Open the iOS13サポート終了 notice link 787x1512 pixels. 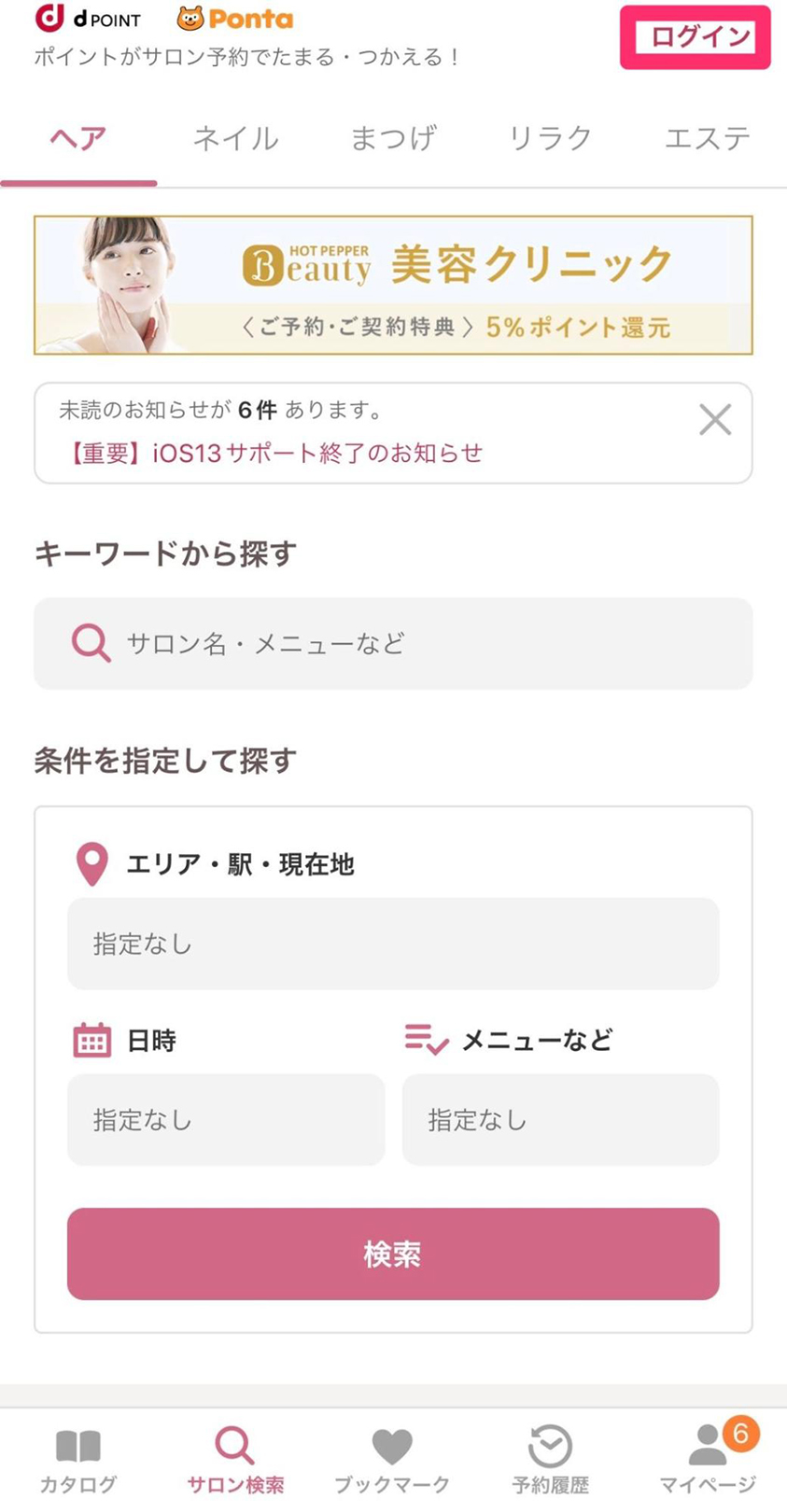pyautogui.click(x=274, y=454)
